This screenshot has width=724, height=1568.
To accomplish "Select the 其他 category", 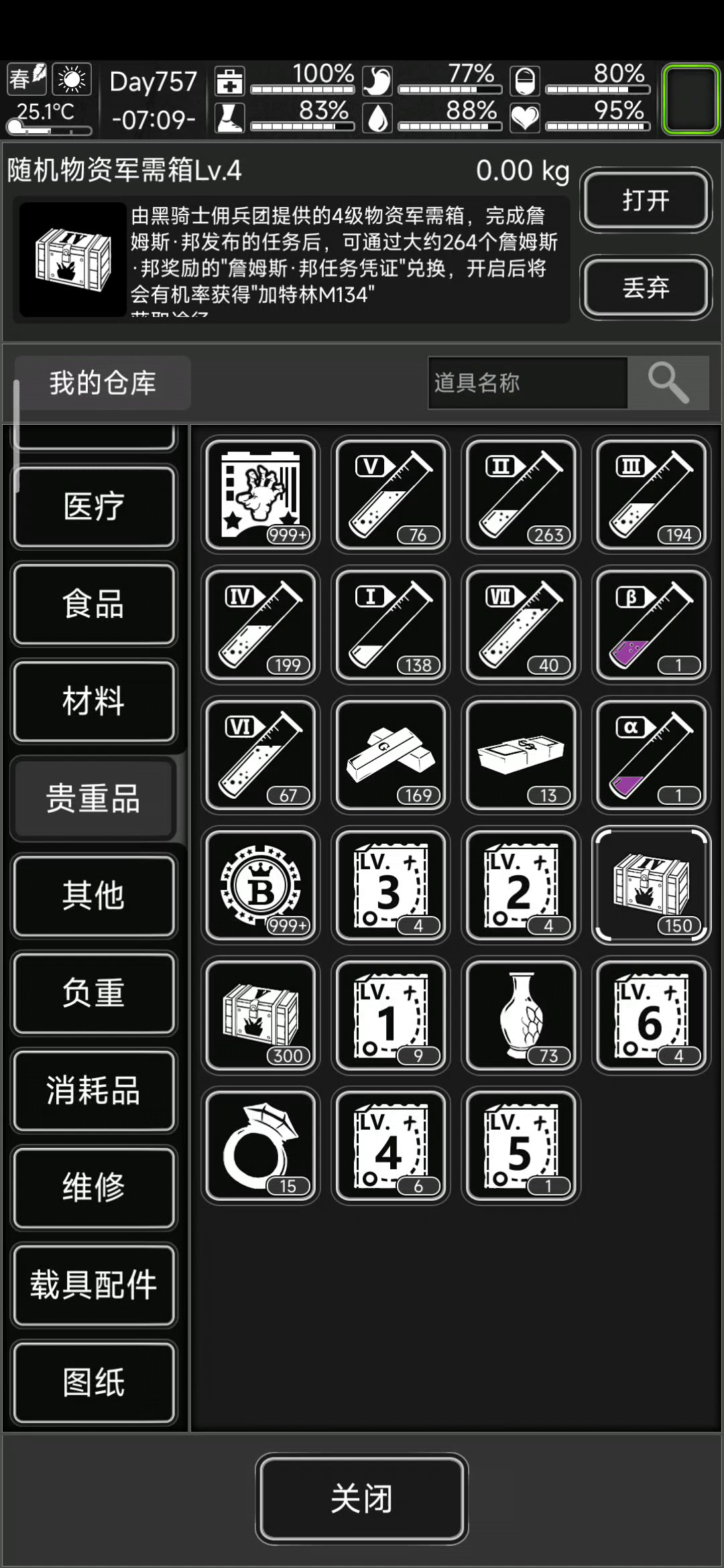I will 94,895.
